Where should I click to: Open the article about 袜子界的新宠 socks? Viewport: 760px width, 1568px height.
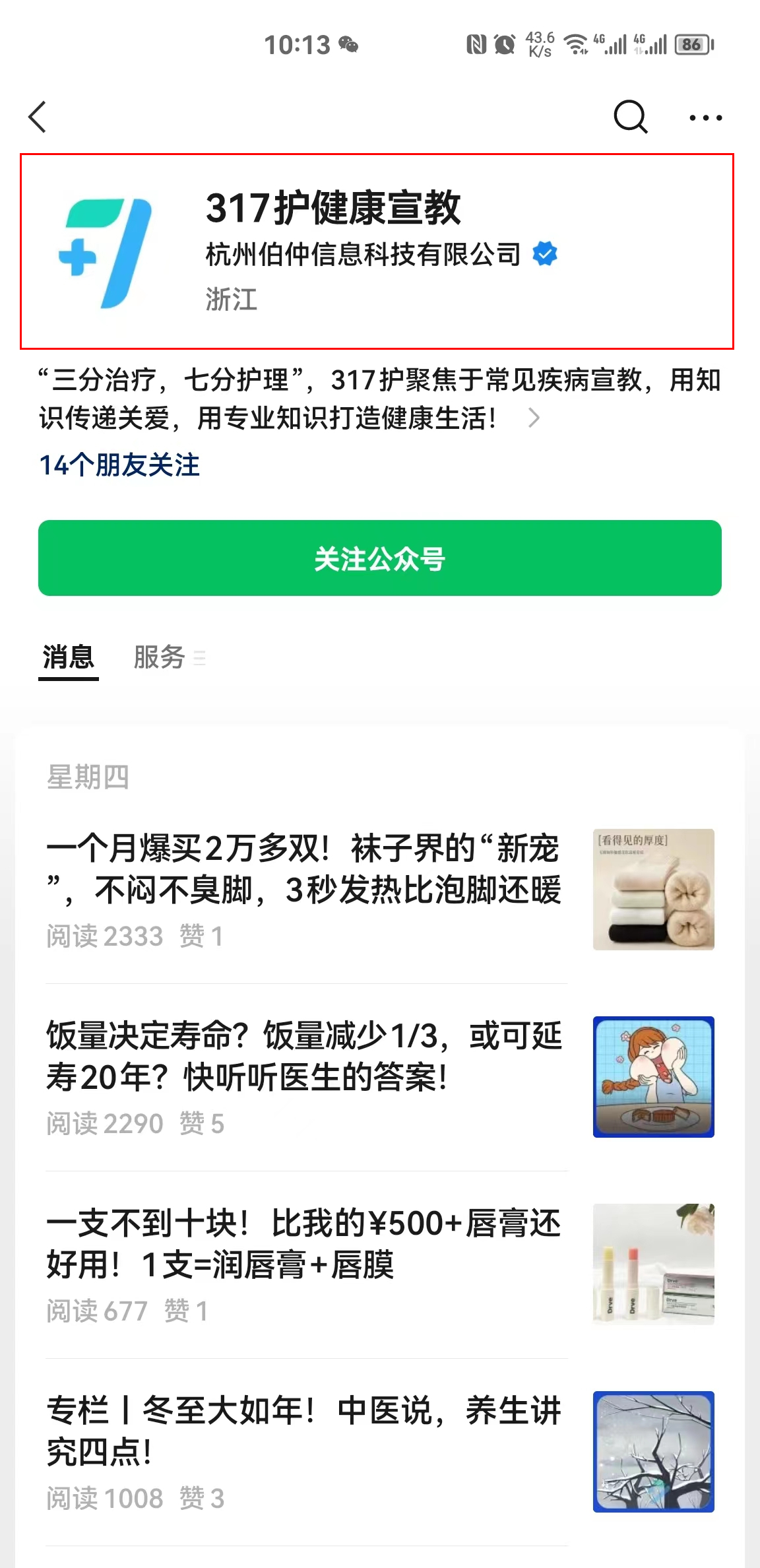point(303,870)
